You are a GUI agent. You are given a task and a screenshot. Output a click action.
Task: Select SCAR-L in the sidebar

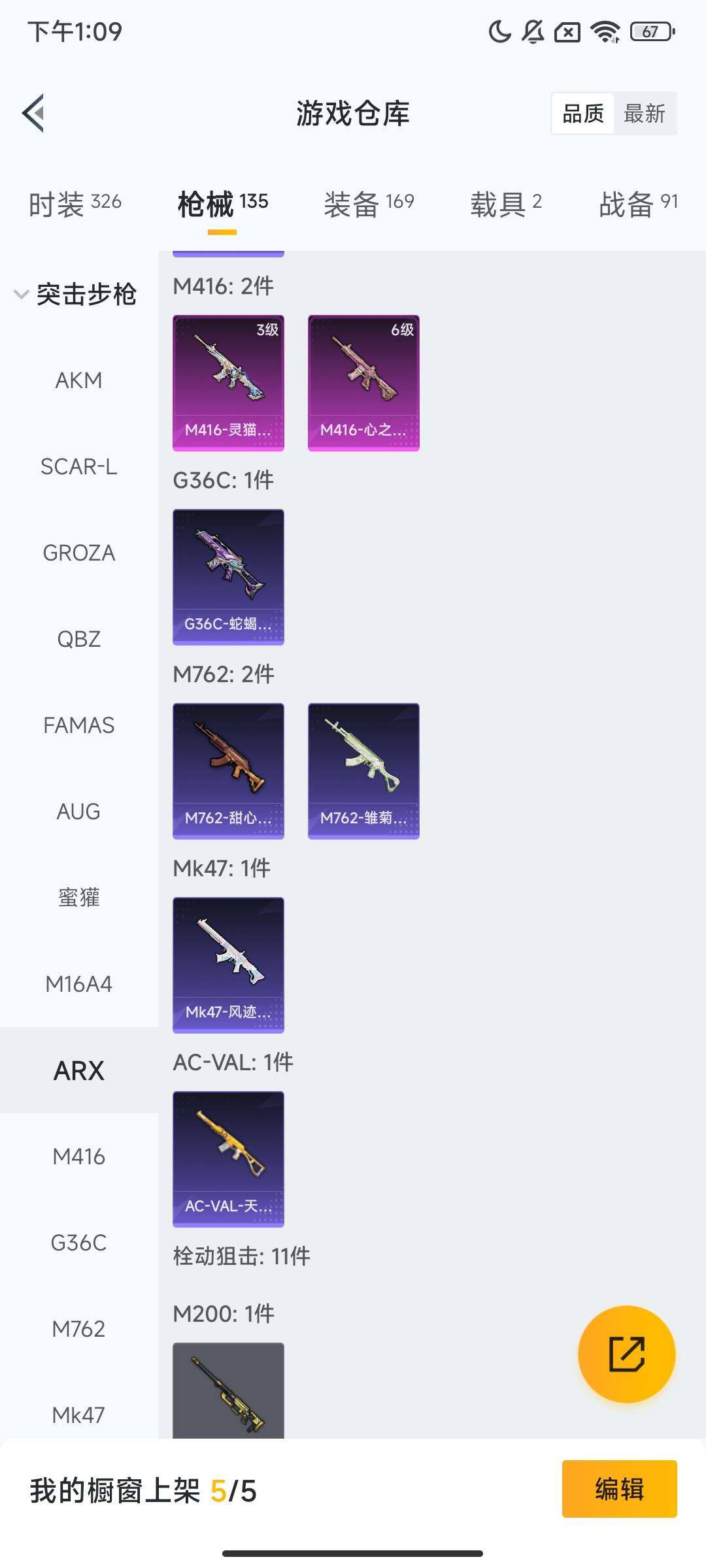[x=78, y=466]
